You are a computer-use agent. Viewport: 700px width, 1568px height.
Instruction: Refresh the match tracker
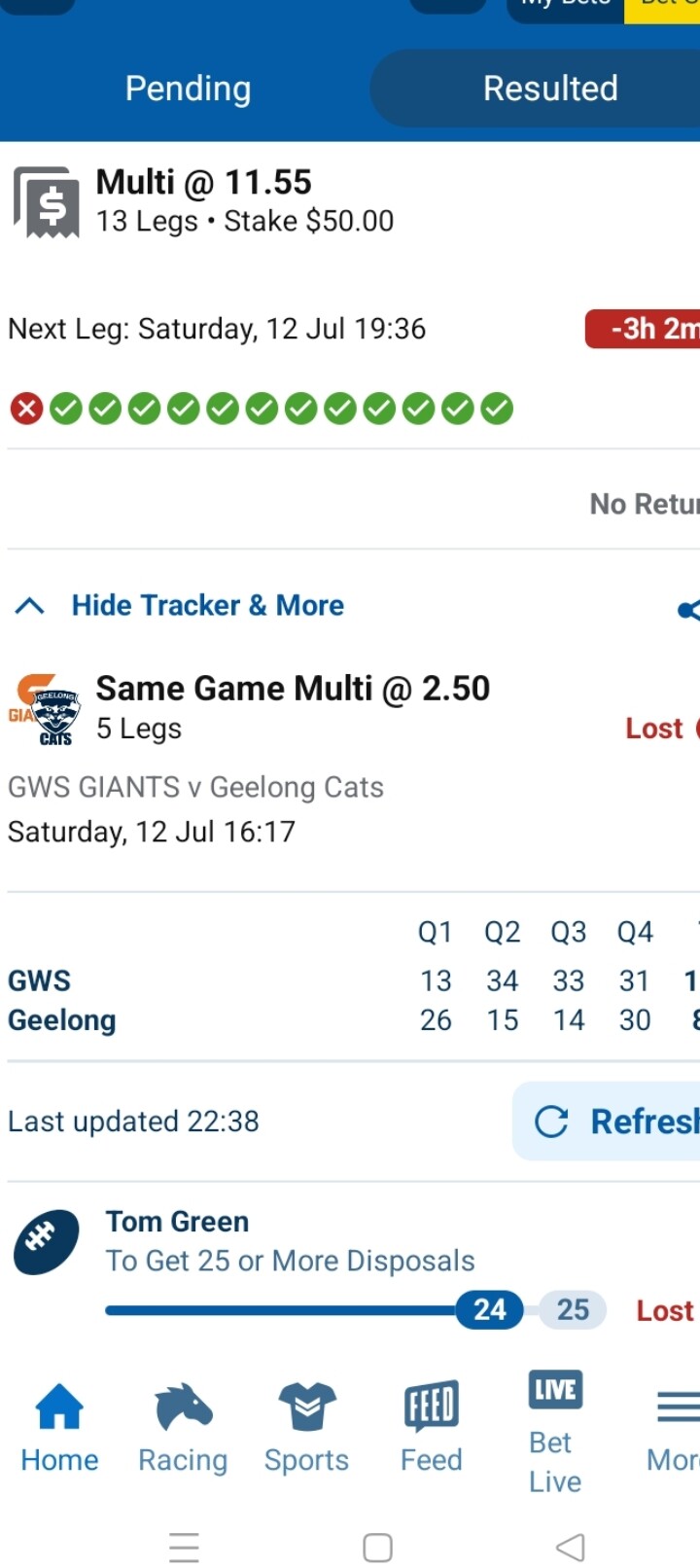coord(608,1121)
